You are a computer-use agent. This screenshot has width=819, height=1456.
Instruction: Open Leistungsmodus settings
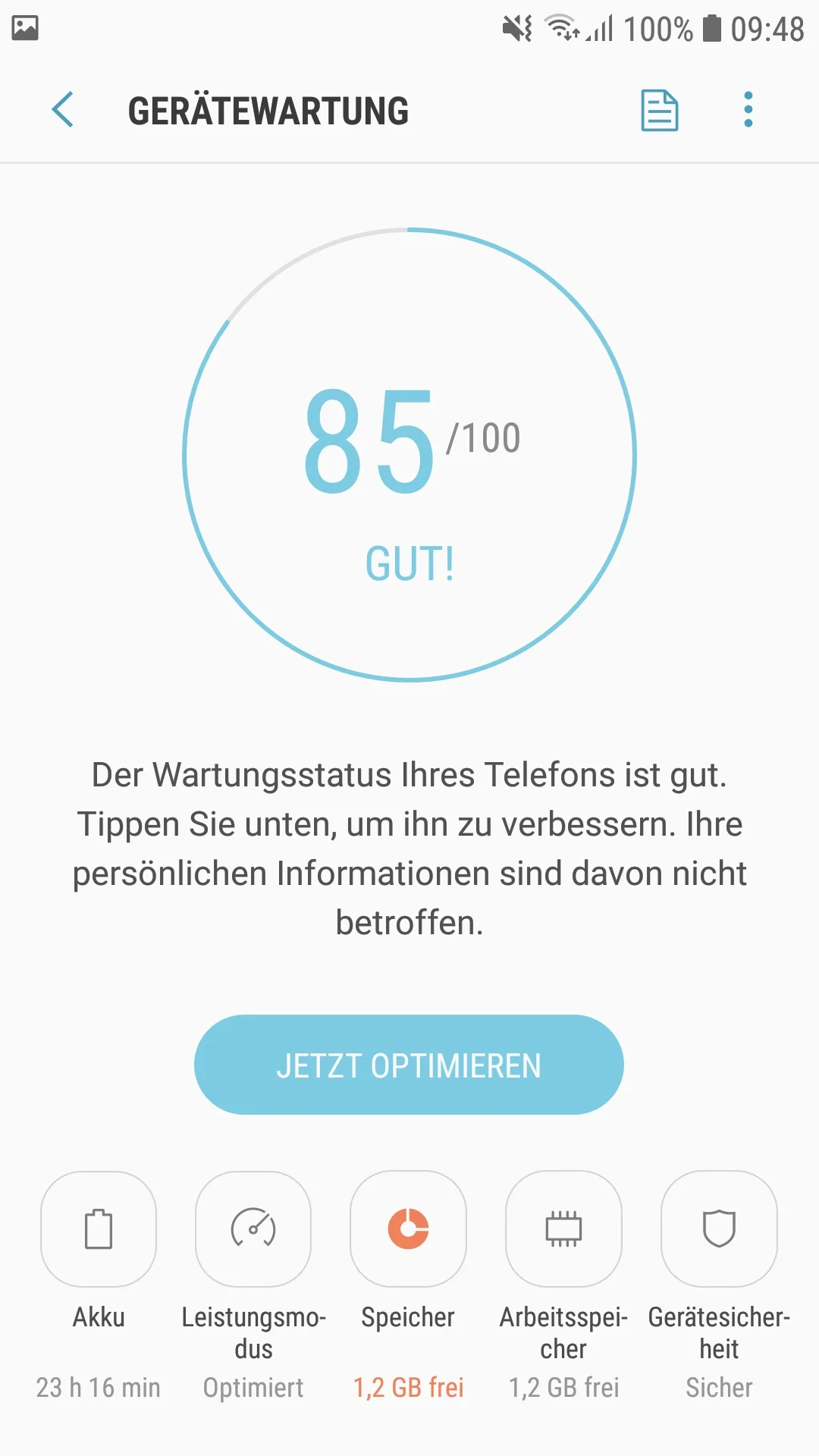point(253,1229)
